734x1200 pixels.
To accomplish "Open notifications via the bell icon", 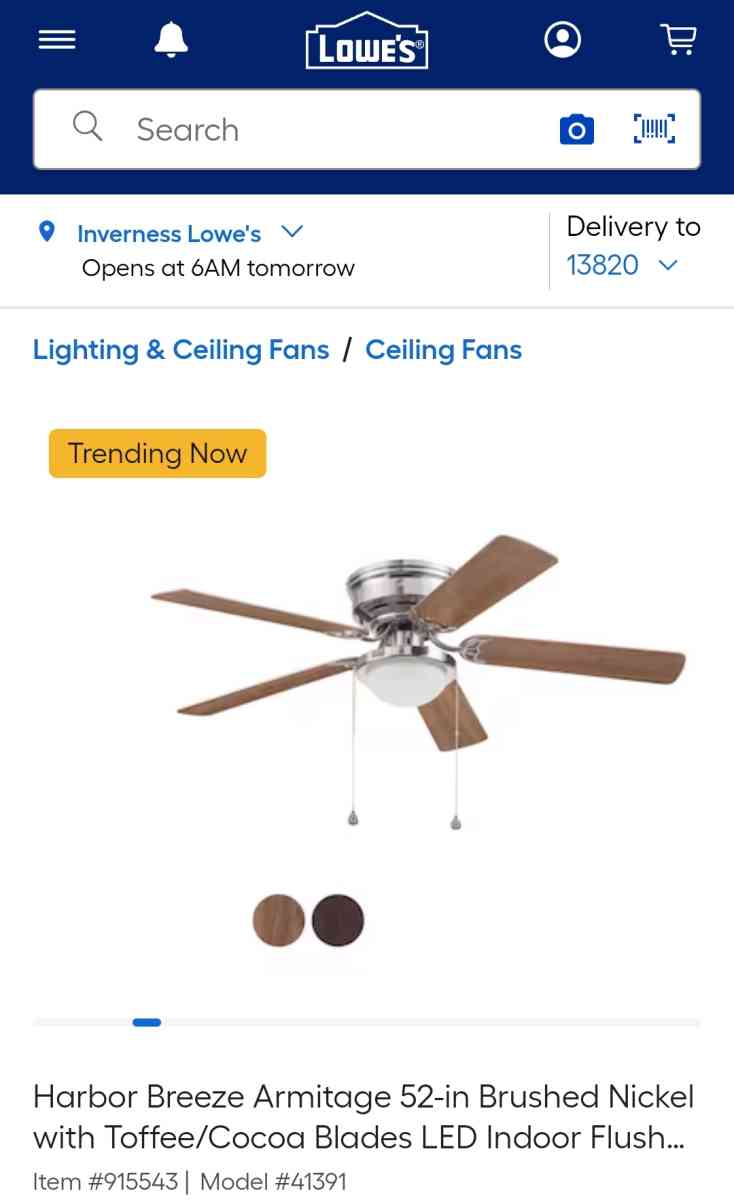I will pos(170,39).
